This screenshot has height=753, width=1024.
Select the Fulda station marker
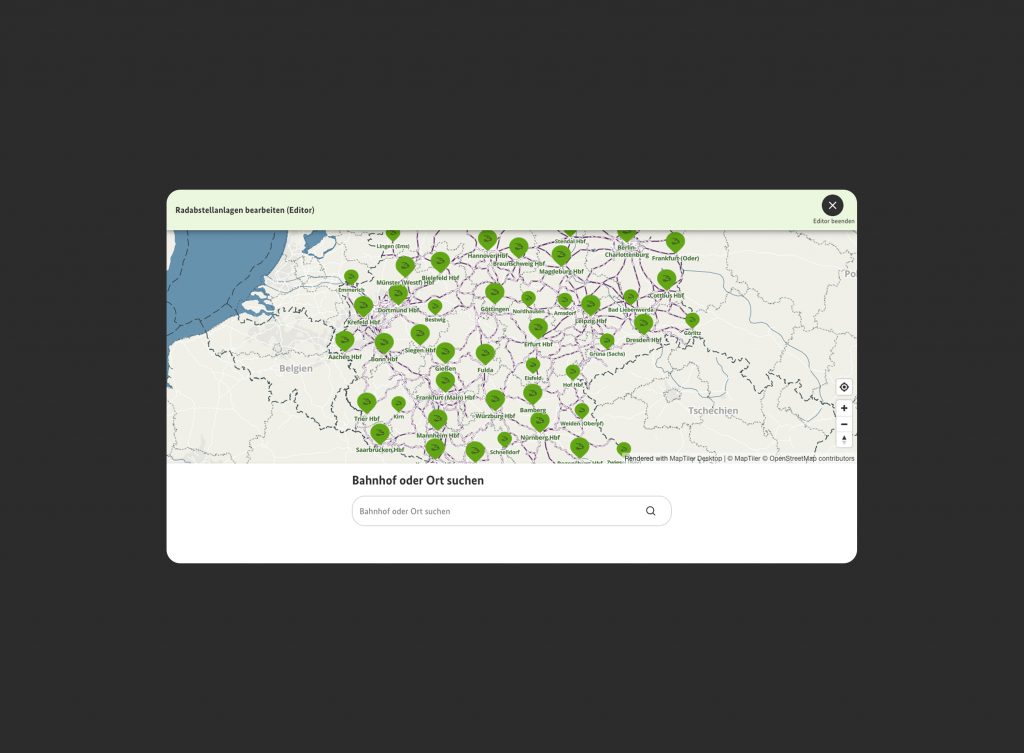point(485,353)
